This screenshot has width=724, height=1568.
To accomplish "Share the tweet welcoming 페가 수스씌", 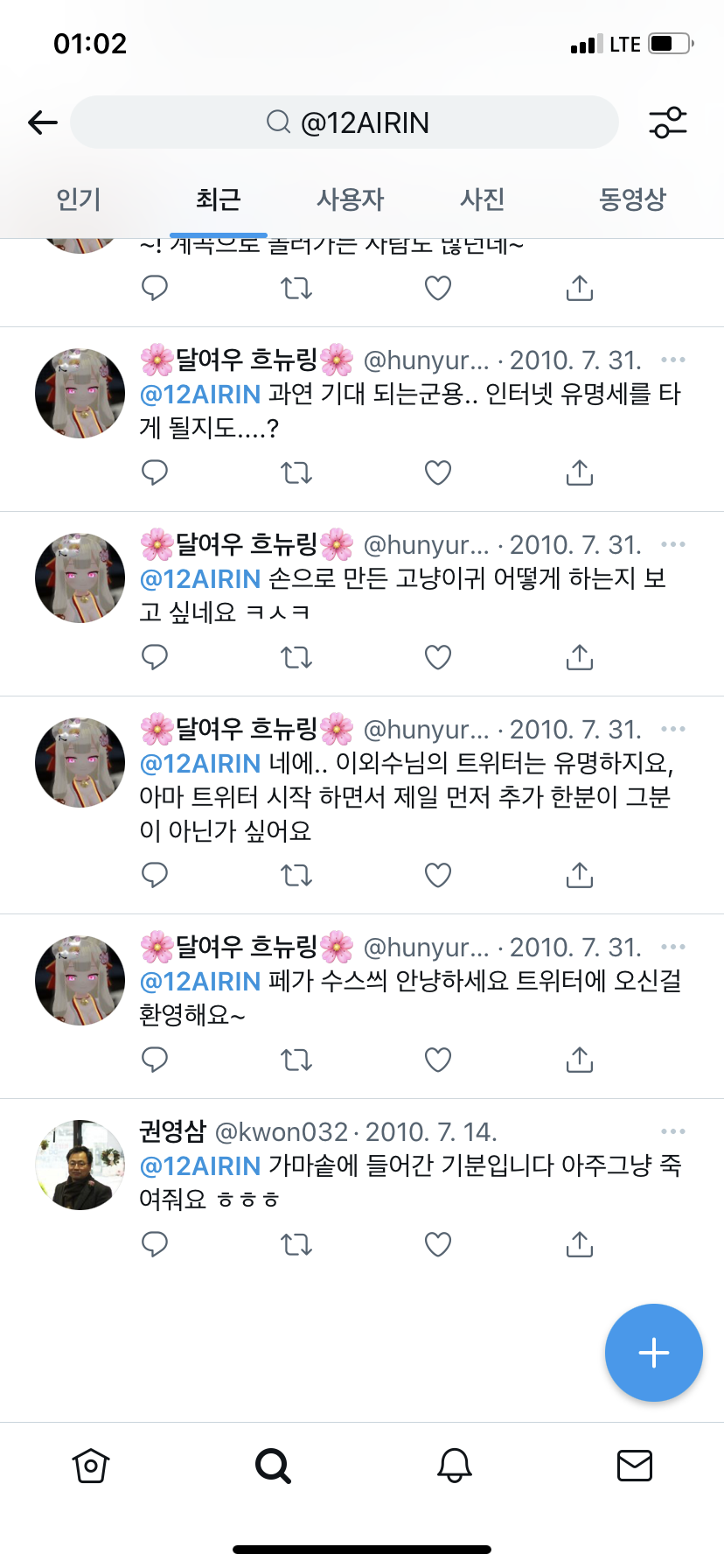I will 580,1060.
